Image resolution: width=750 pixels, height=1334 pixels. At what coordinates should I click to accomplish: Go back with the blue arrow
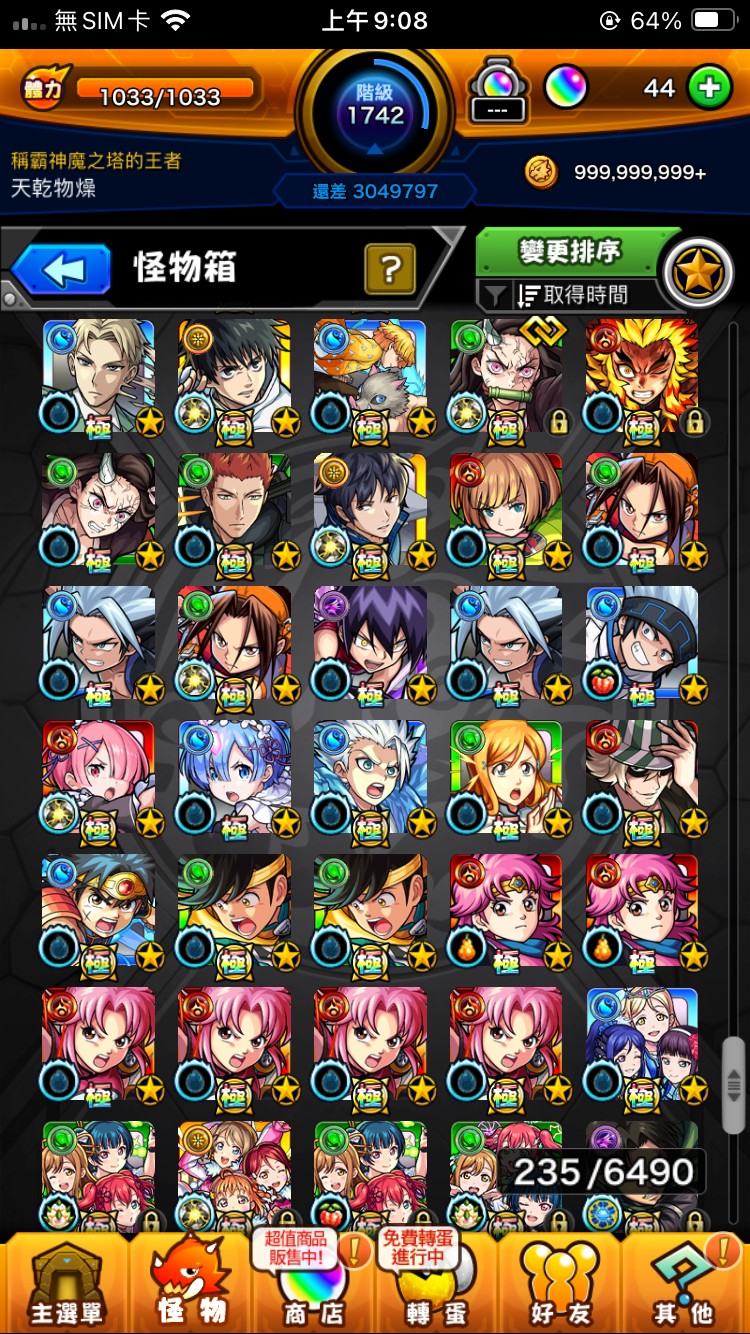60,270
